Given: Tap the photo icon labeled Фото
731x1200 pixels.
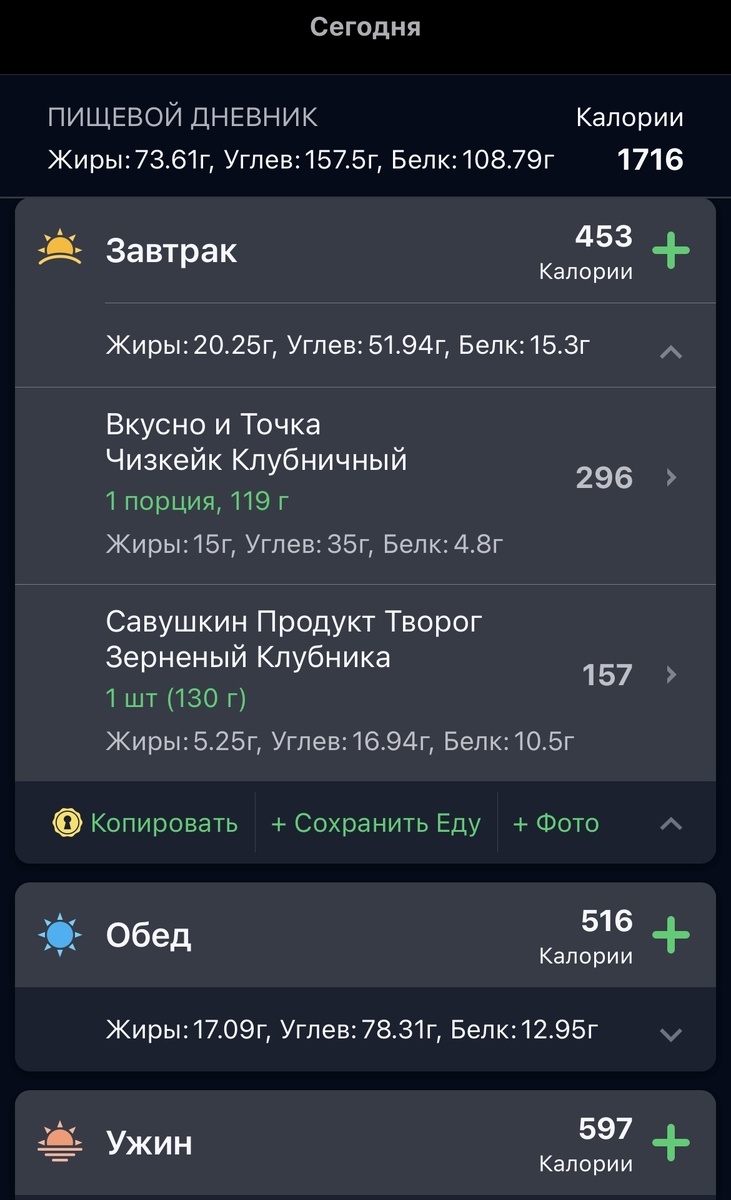Looking at the screenshot, I should pyautogui.click(x=555, y=822).
